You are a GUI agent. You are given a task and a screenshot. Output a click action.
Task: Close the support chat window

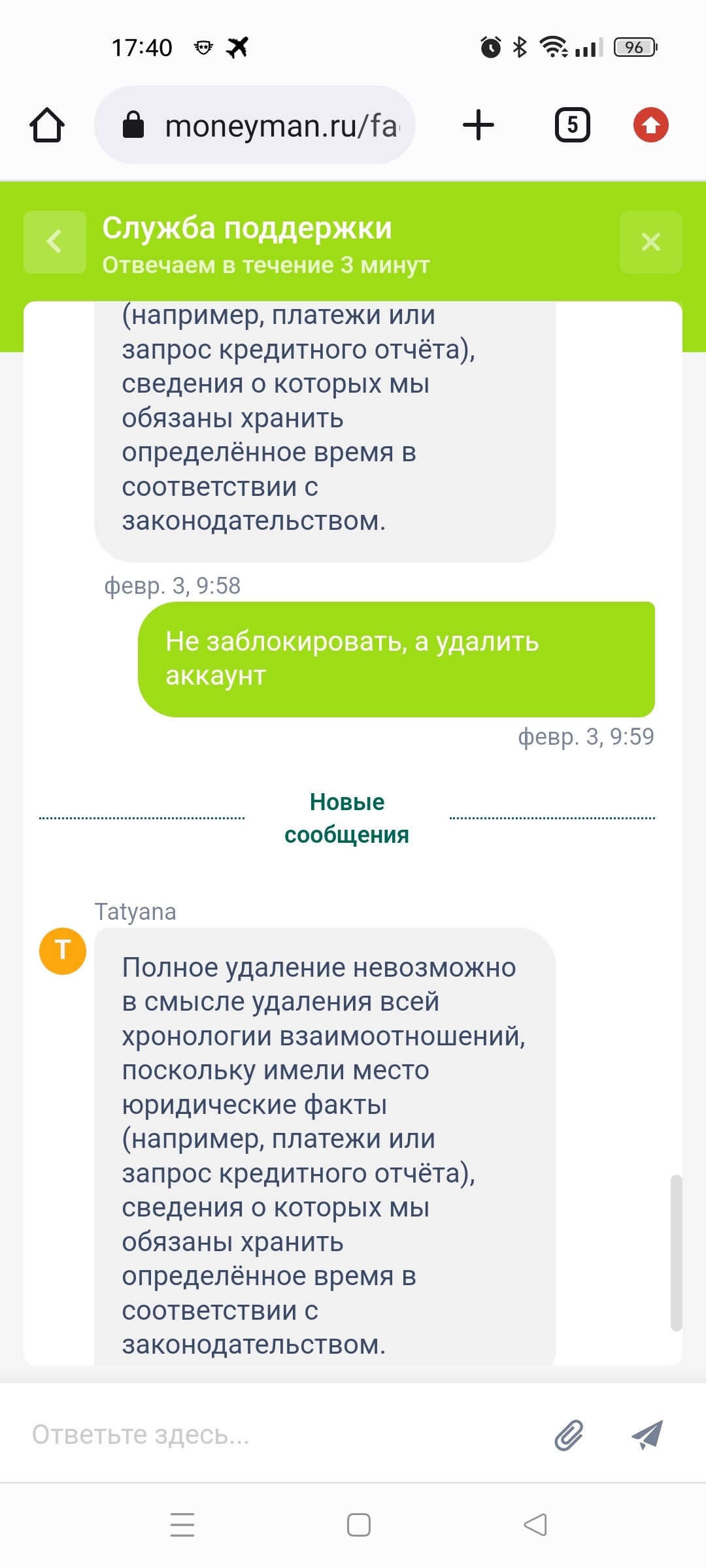(x=650, y=242)
